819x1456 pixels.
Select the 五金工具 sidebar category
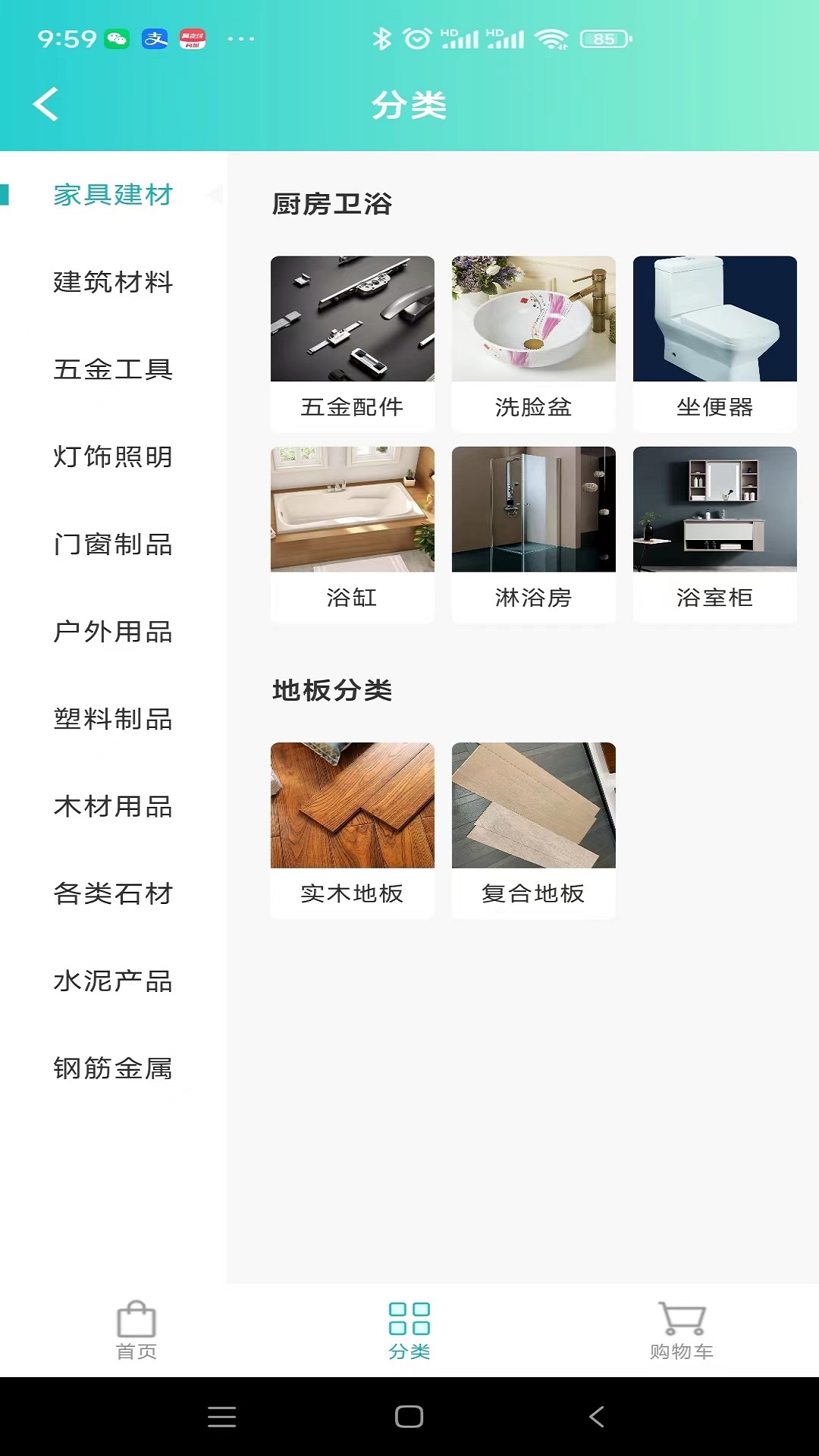pyautogui.click(x=112, y=370)
